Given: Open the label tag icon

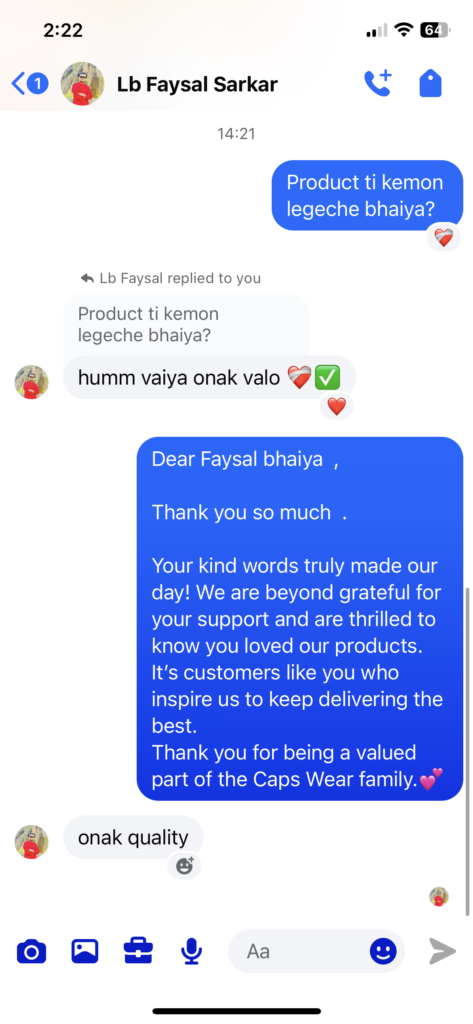Looking at the screenshot, I should (431, 84).
